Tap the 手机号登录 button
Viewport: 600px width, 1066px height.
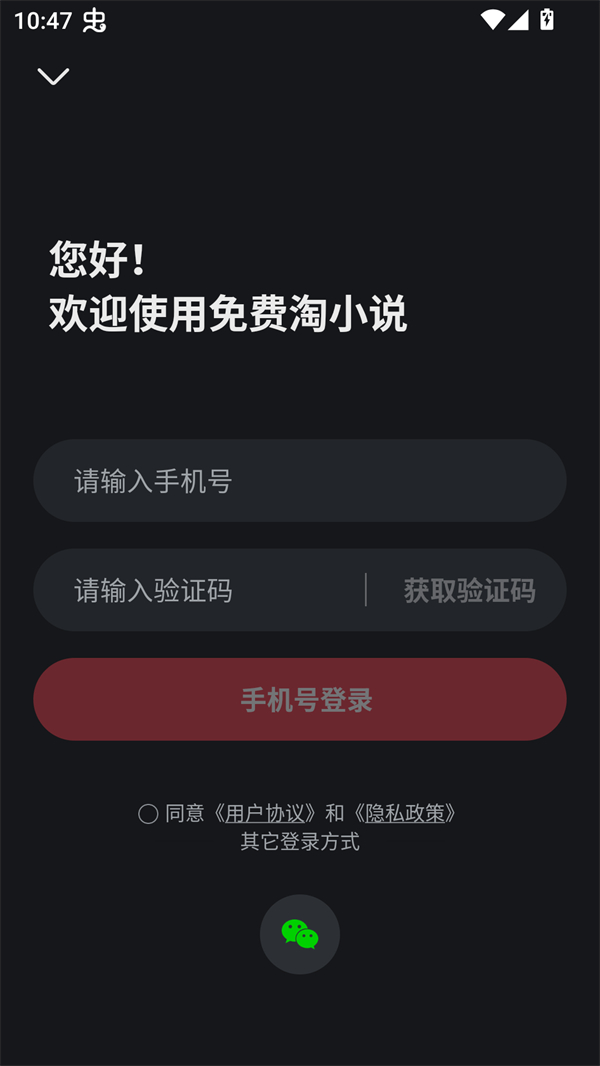pyautogui.click(x=300, y=699)
